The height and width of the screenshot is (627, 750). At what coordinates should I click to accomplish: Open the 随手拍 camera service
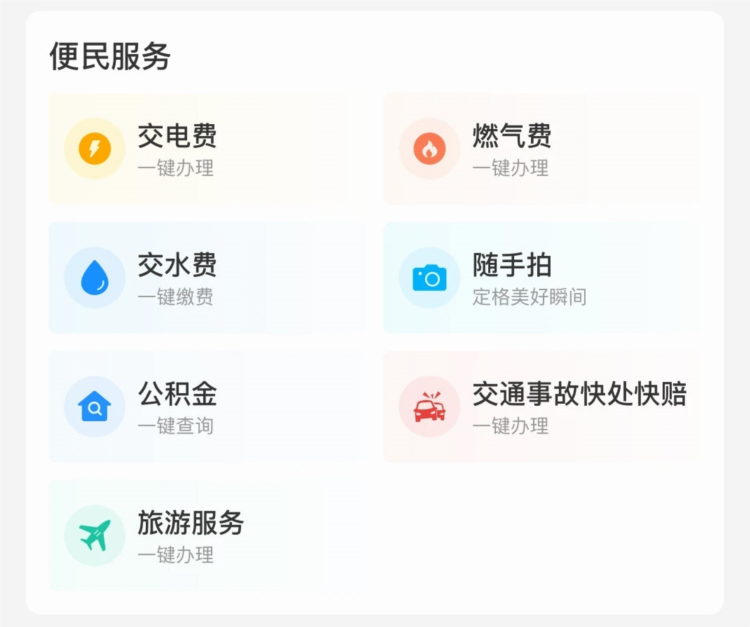(541, 277)
